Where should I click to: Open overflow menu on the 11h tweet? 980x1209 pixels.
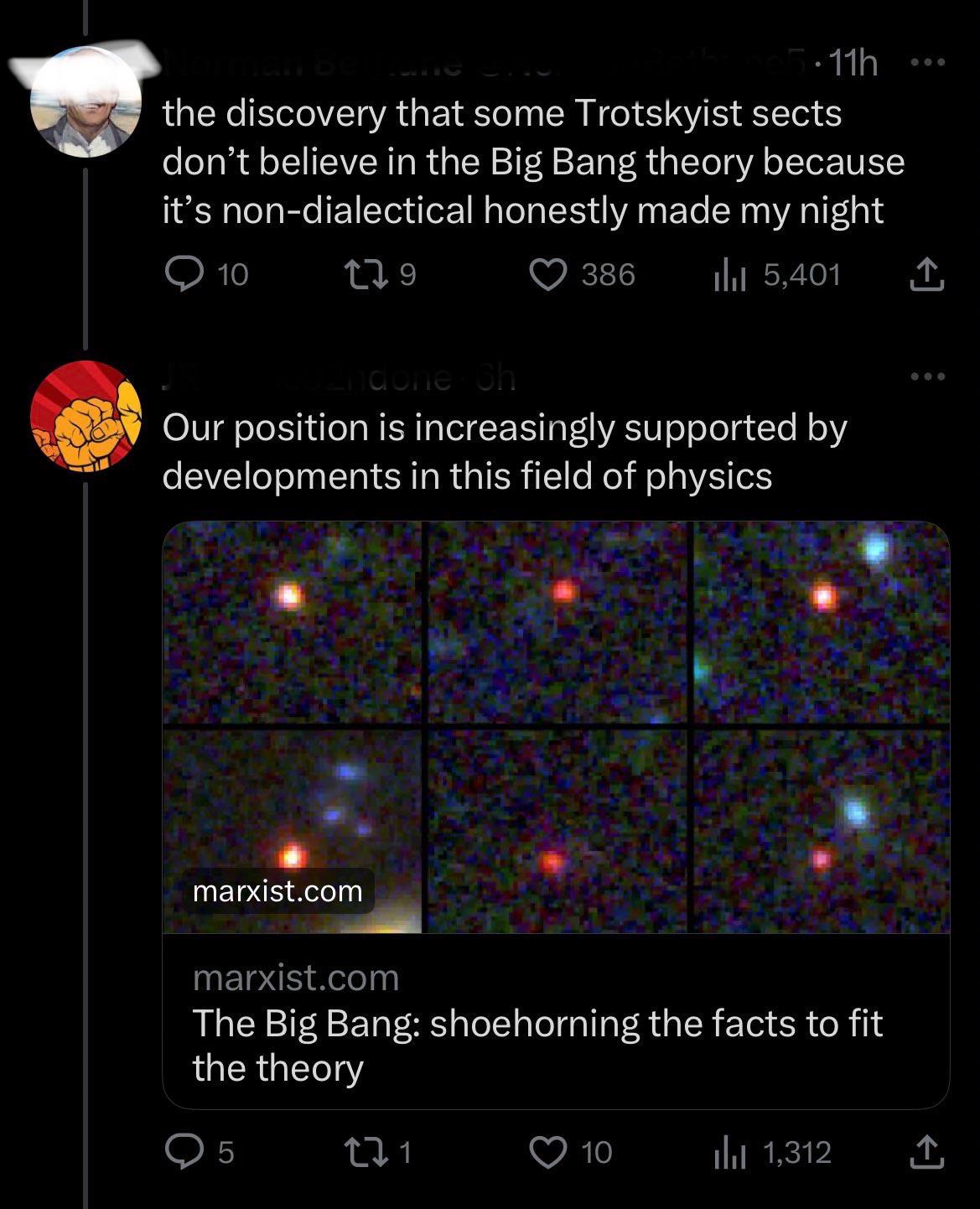tap(927, 63)
